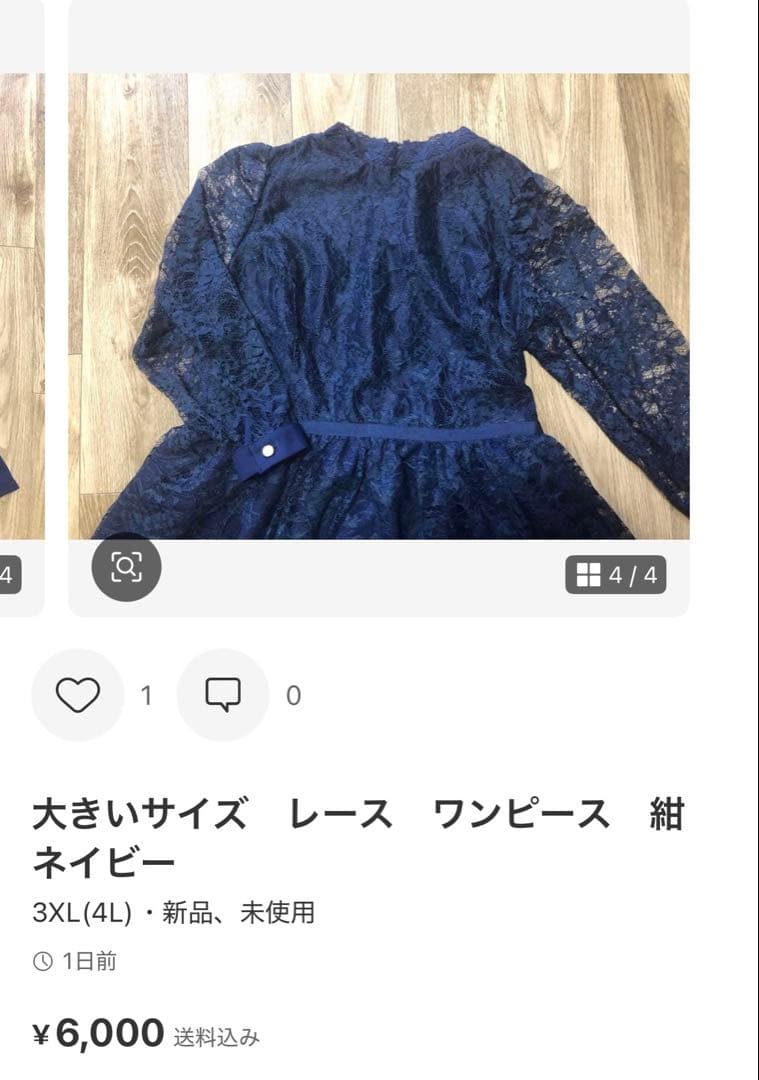The width and height of the screenshot is (759, 1080).
Task: Select the partially visible left thumbnail image
Action: coord(20,300)
